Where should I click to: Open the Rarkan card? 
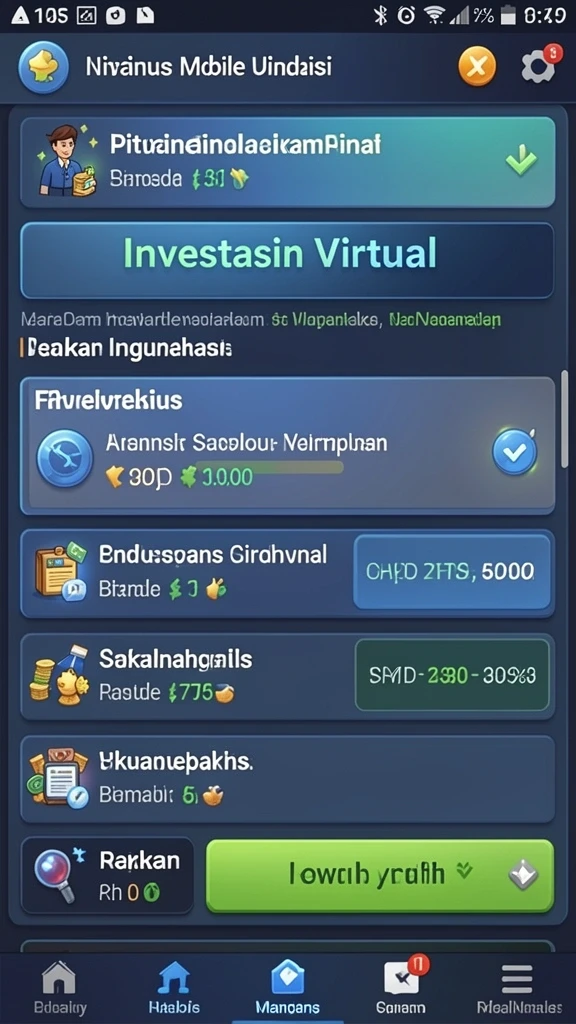107,875
